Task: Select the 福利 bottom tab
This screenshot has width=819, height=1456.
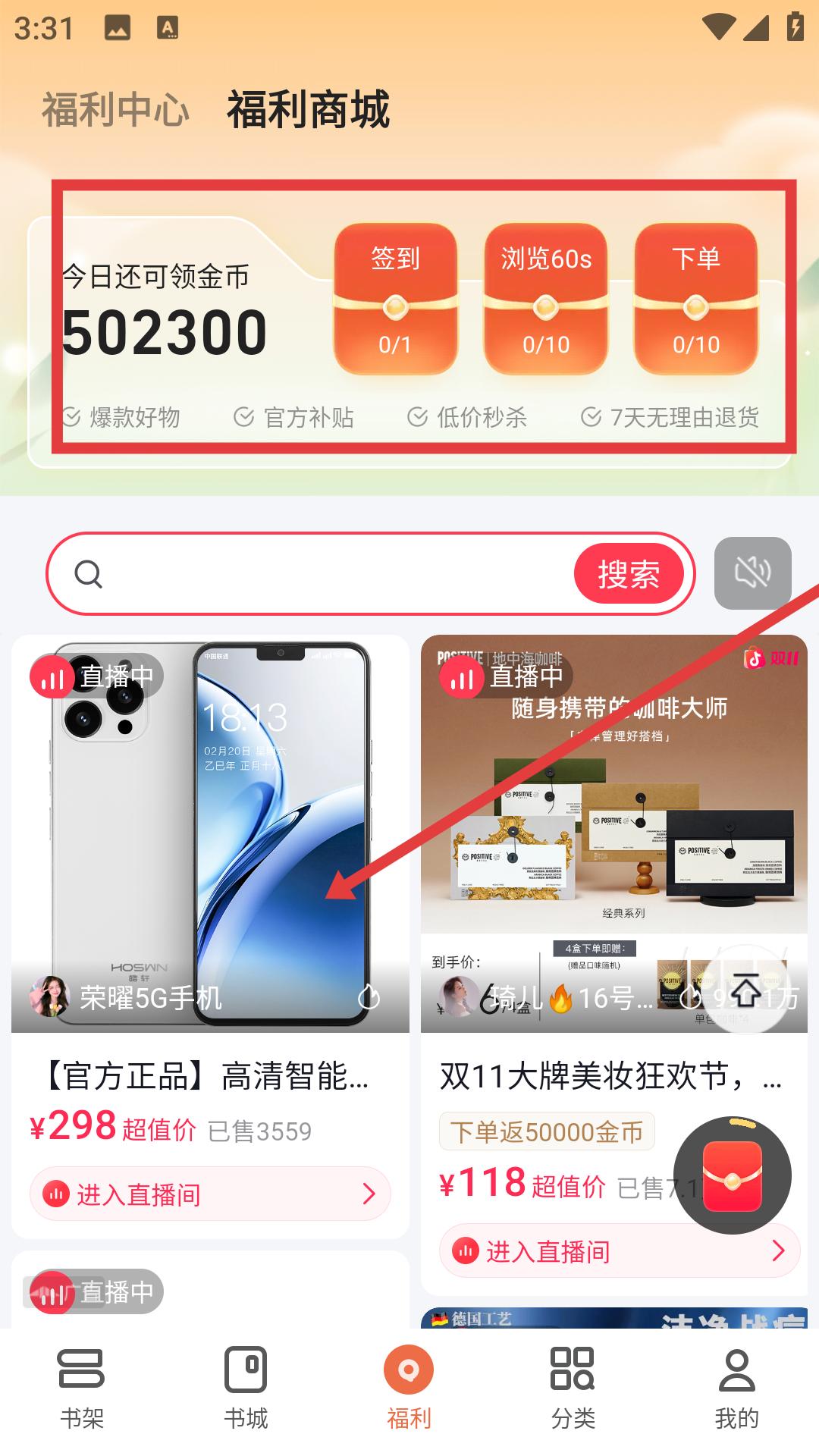Action: tap(409, 1388)
